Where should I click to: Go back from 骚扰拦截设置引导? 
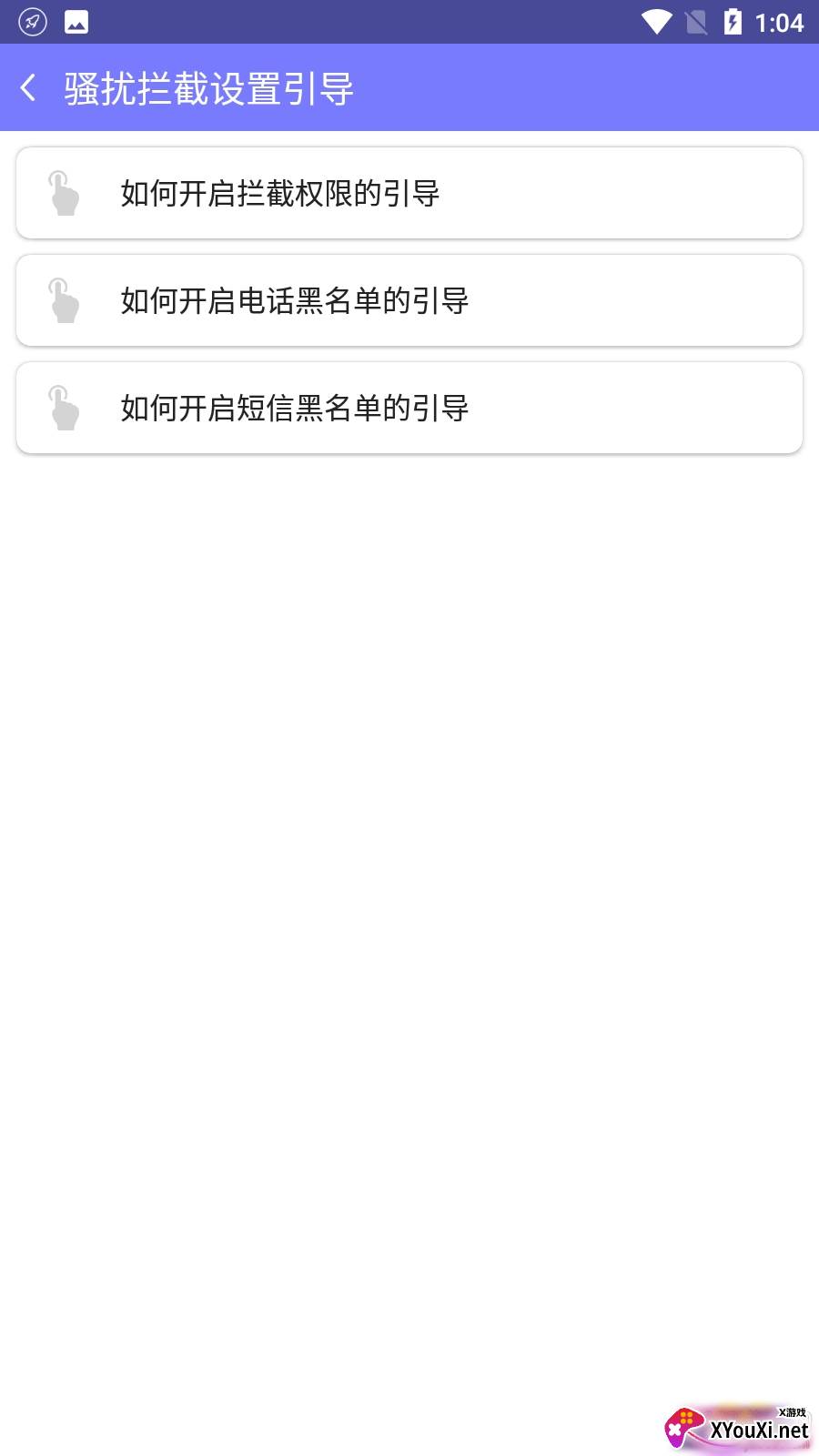[x=29, y=88]
